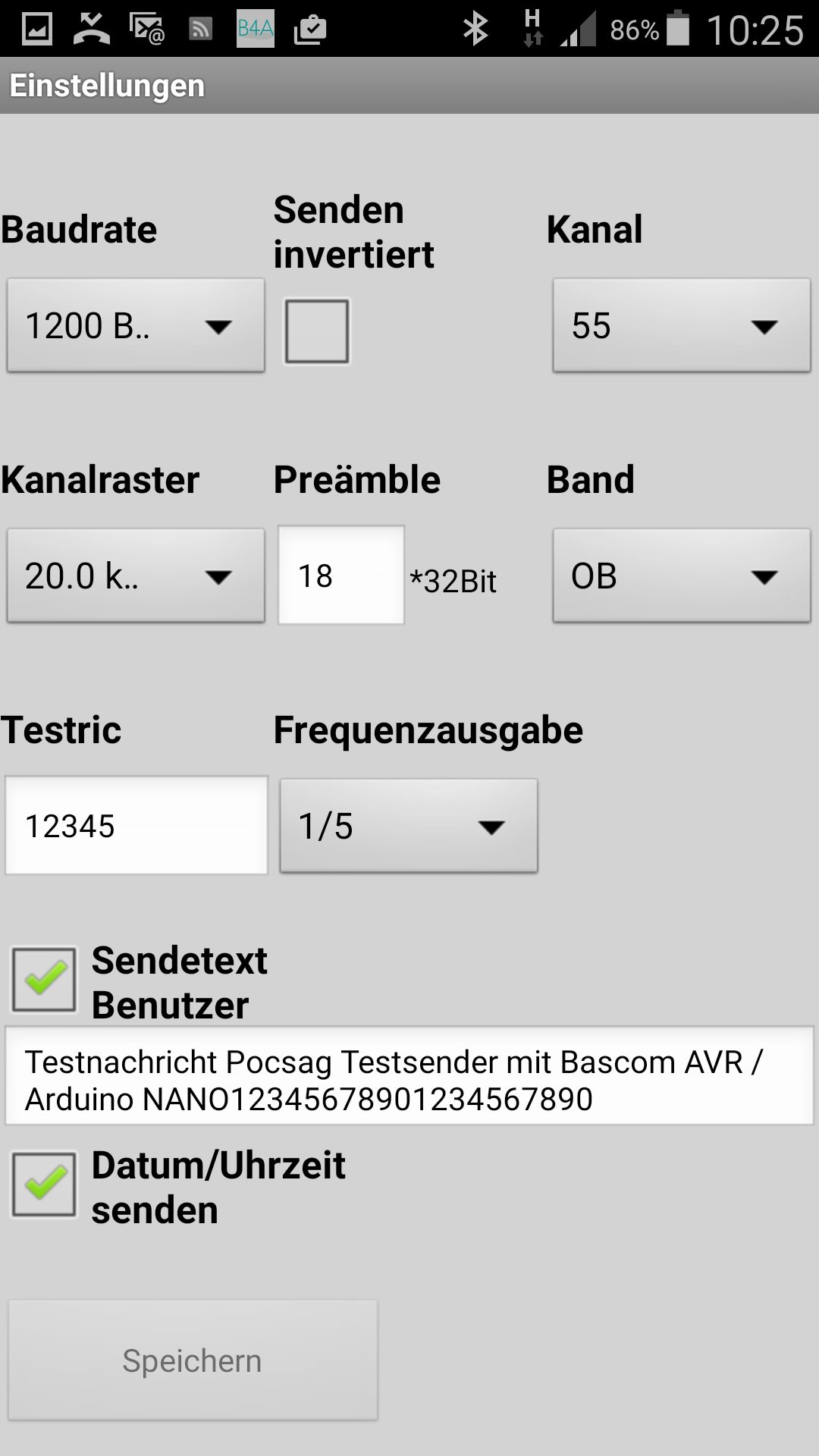
Task: Edit the Testric field 12345
Action: pyautogui.click(x=136, y=825)
